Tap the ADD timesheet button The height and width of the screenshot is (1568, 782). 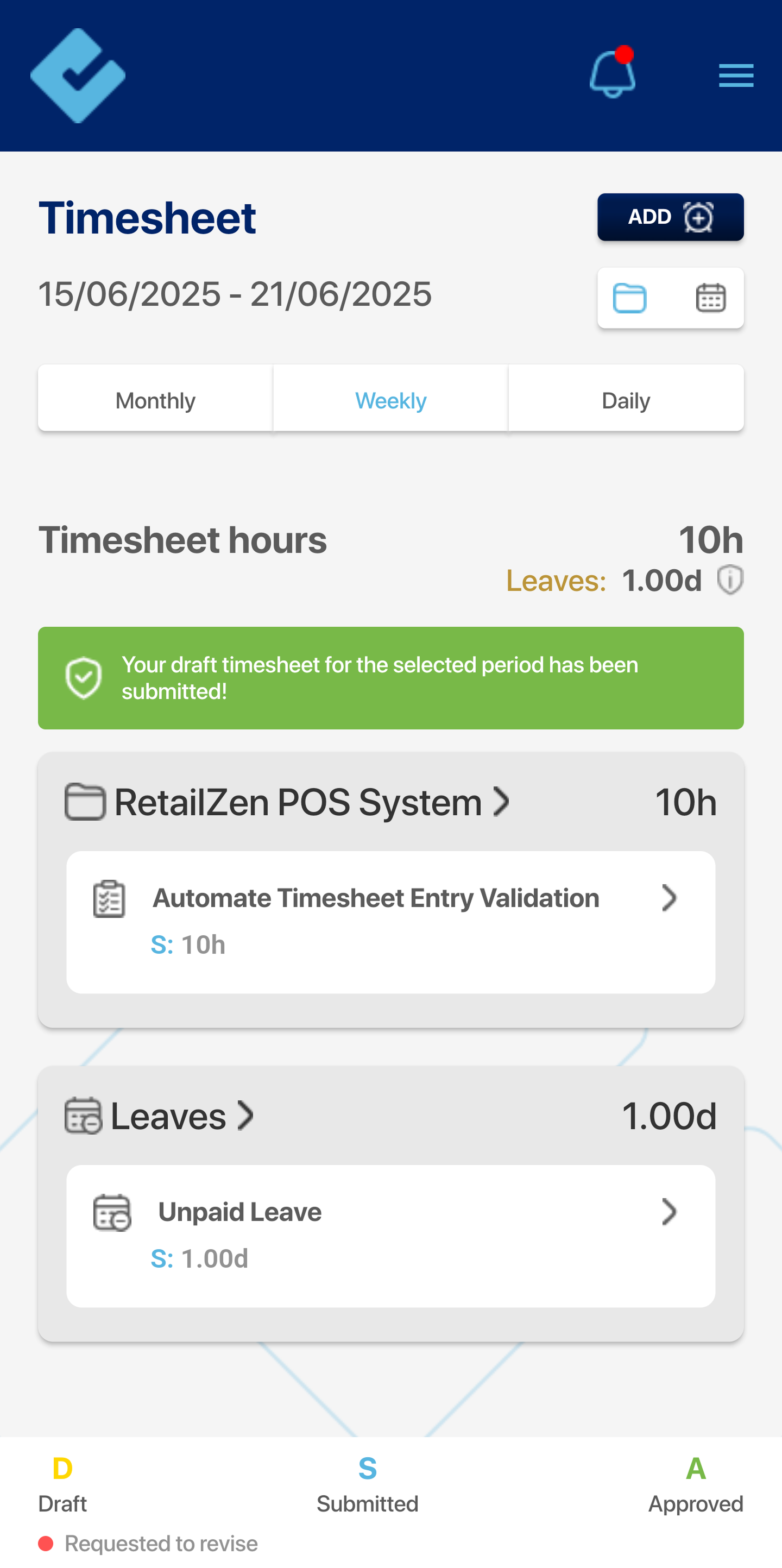(x=670, y=217)
